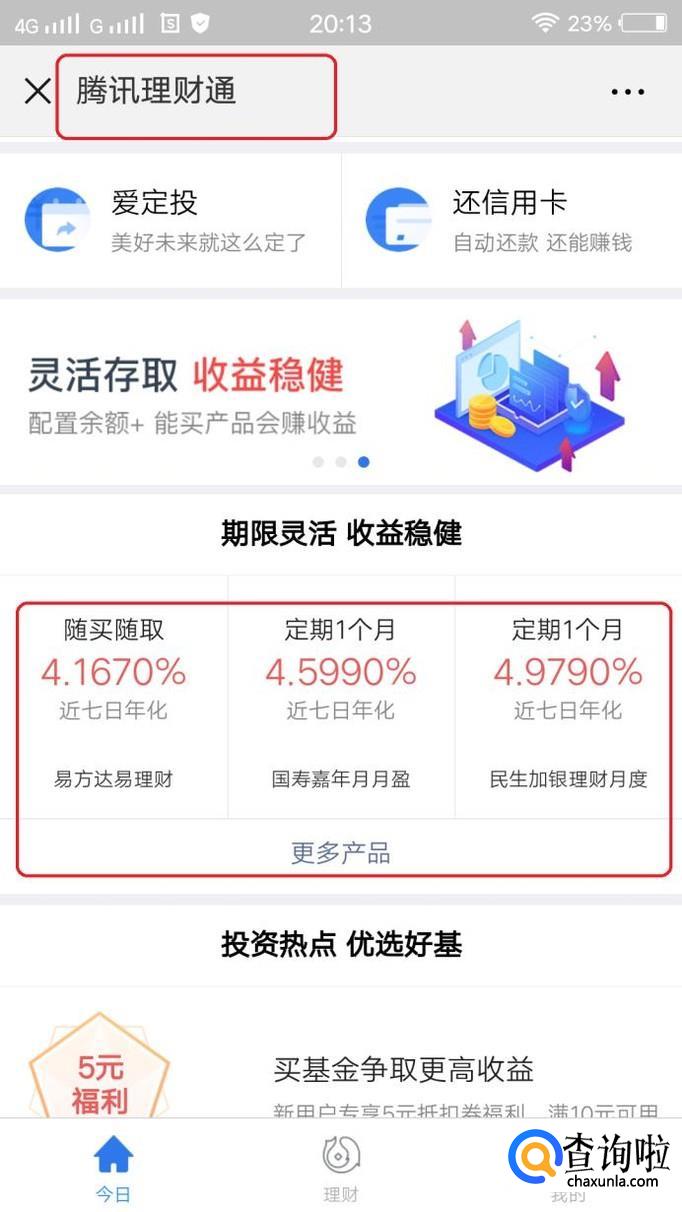Select the first banner page dot
Screen dimensions: 682x1212
point(318,462)
